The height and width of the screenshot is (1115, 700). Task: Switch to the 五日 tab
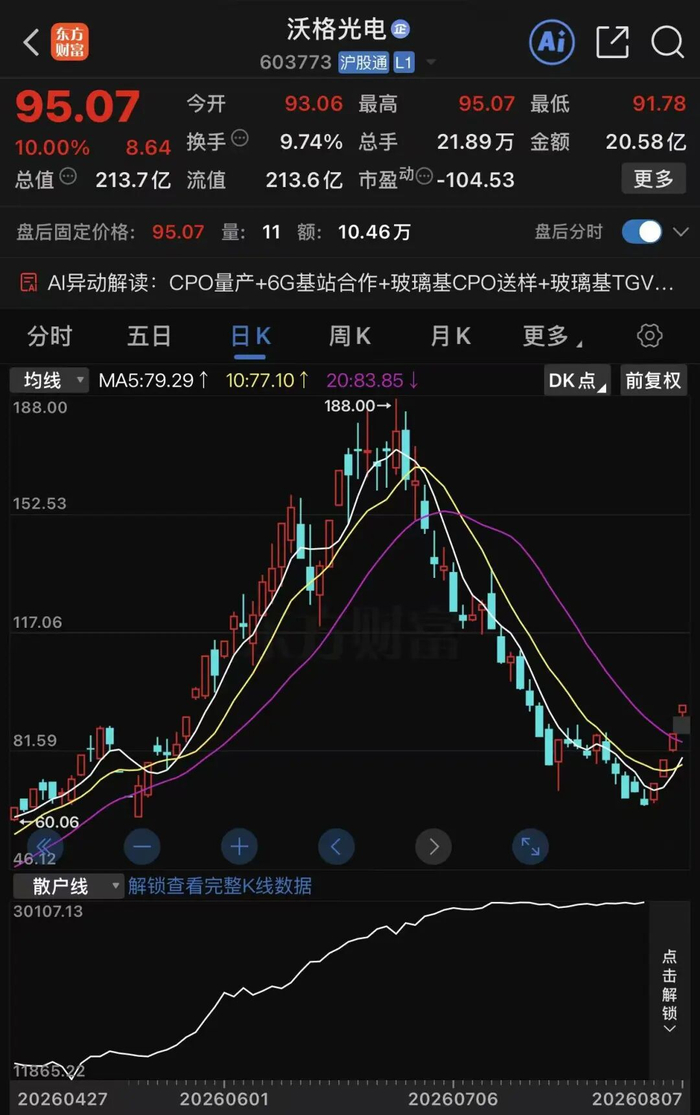(x=149, y=336)
